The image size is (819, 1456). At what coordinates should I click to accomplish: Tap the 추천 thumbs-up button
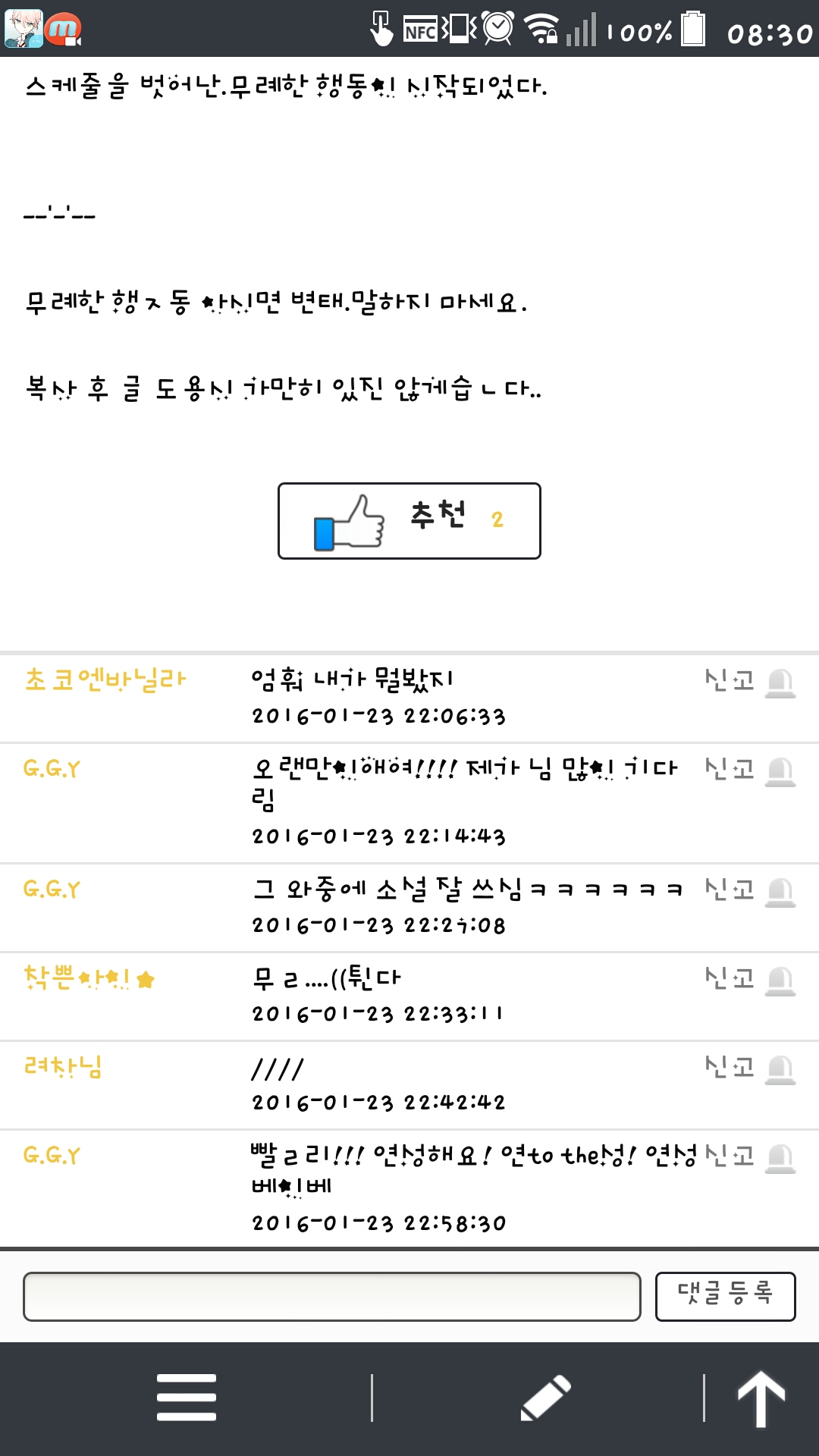(409, 521)
